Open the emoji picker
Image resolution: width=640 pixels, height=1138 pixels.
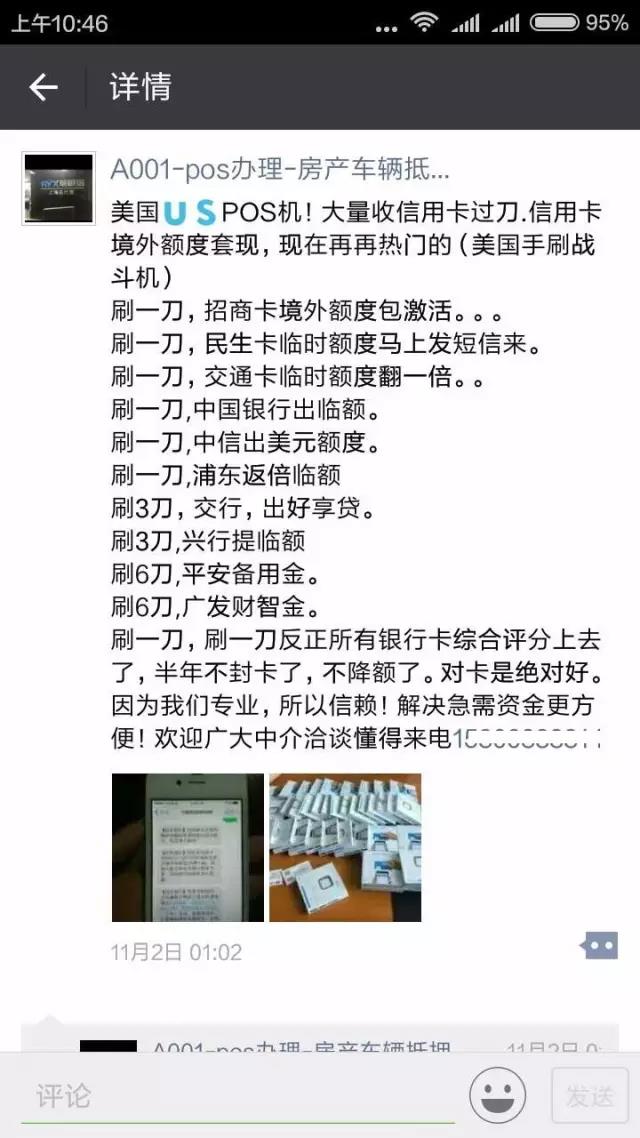point(498,1096)
